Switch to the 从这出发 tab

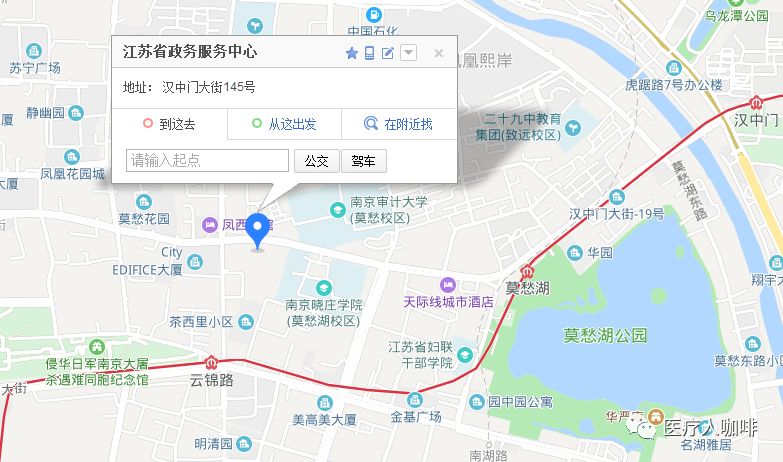(284, 124)
